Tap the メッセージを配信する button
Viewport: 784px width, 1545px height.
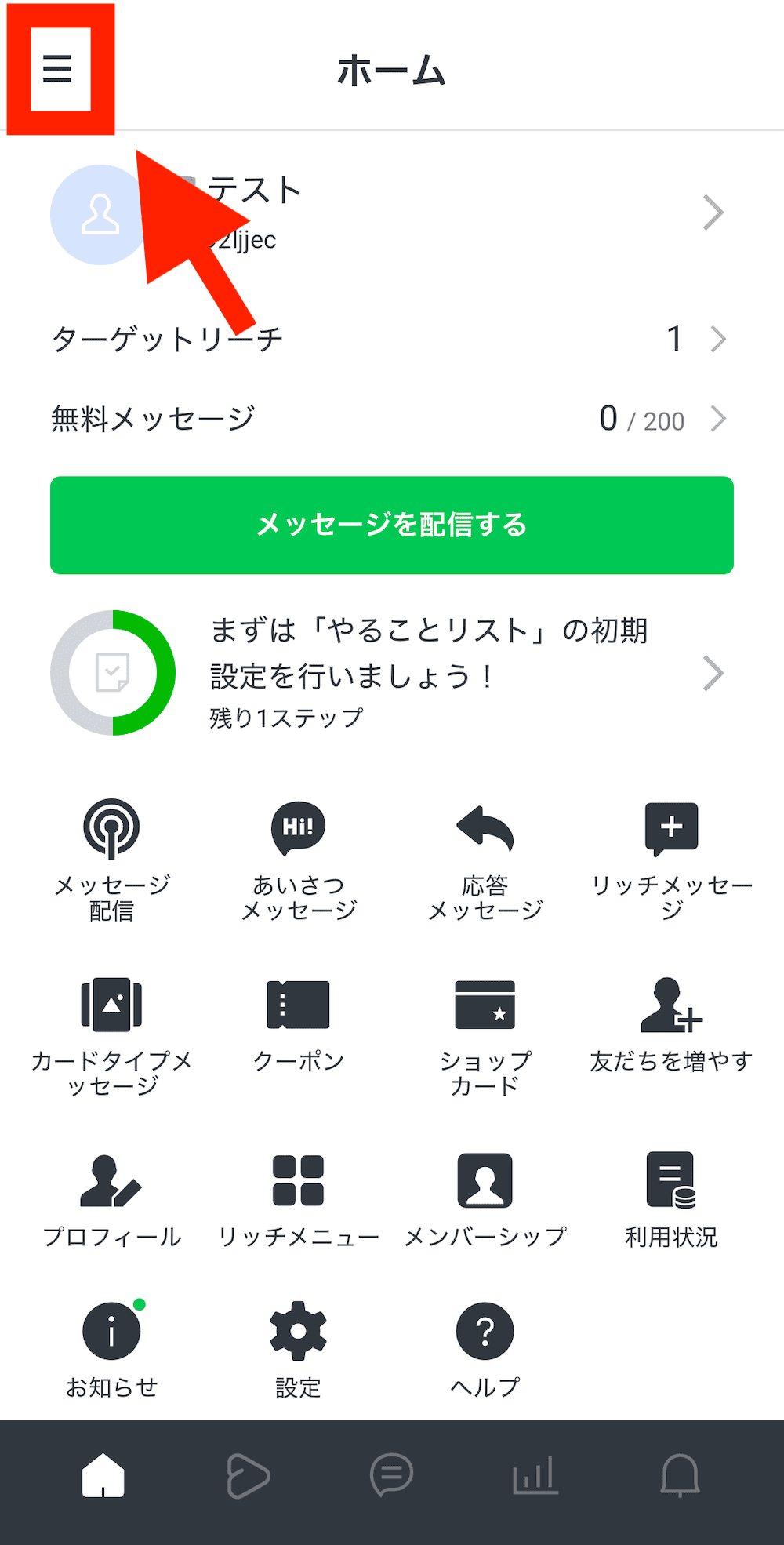(392, 525)
